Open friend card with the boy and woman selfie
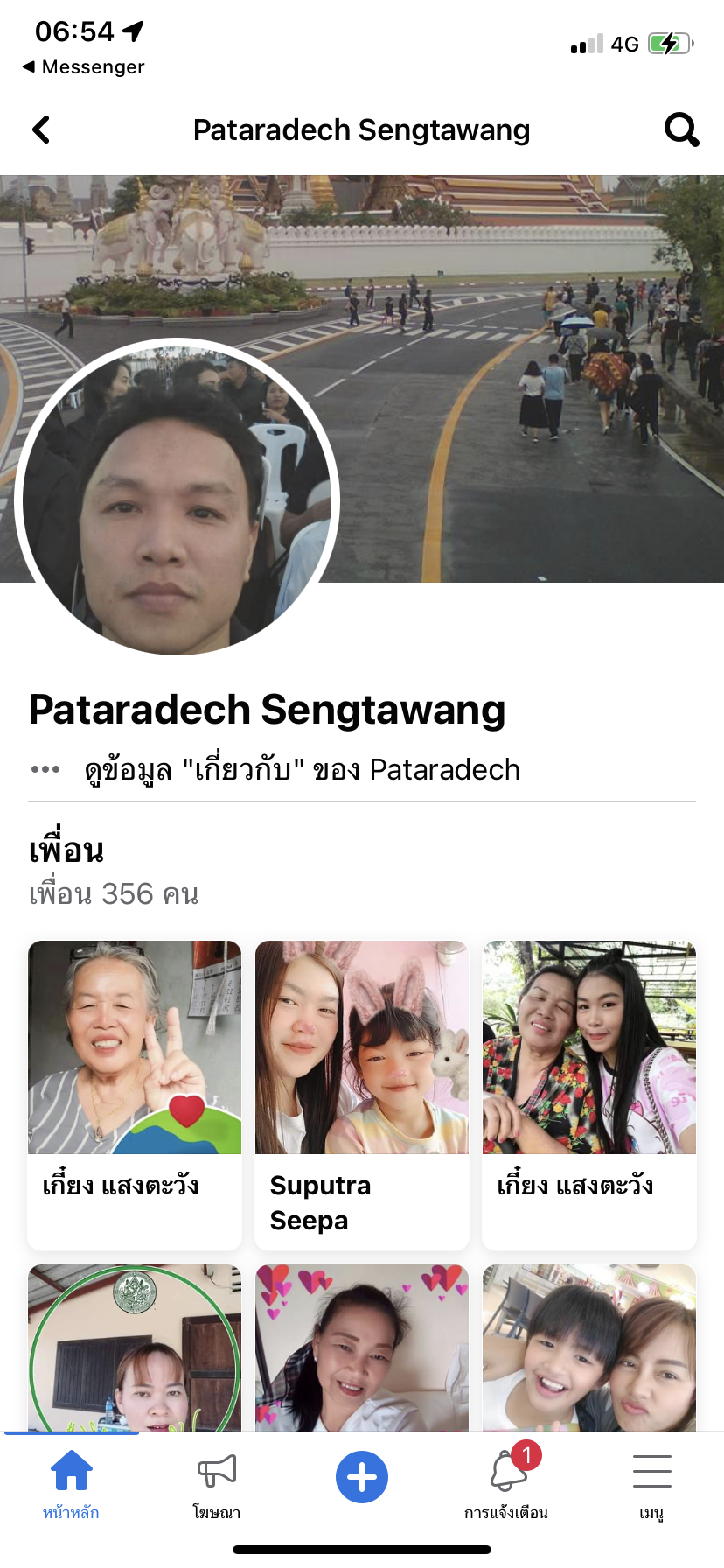 pyautogui.click(x=589, y=1347)
